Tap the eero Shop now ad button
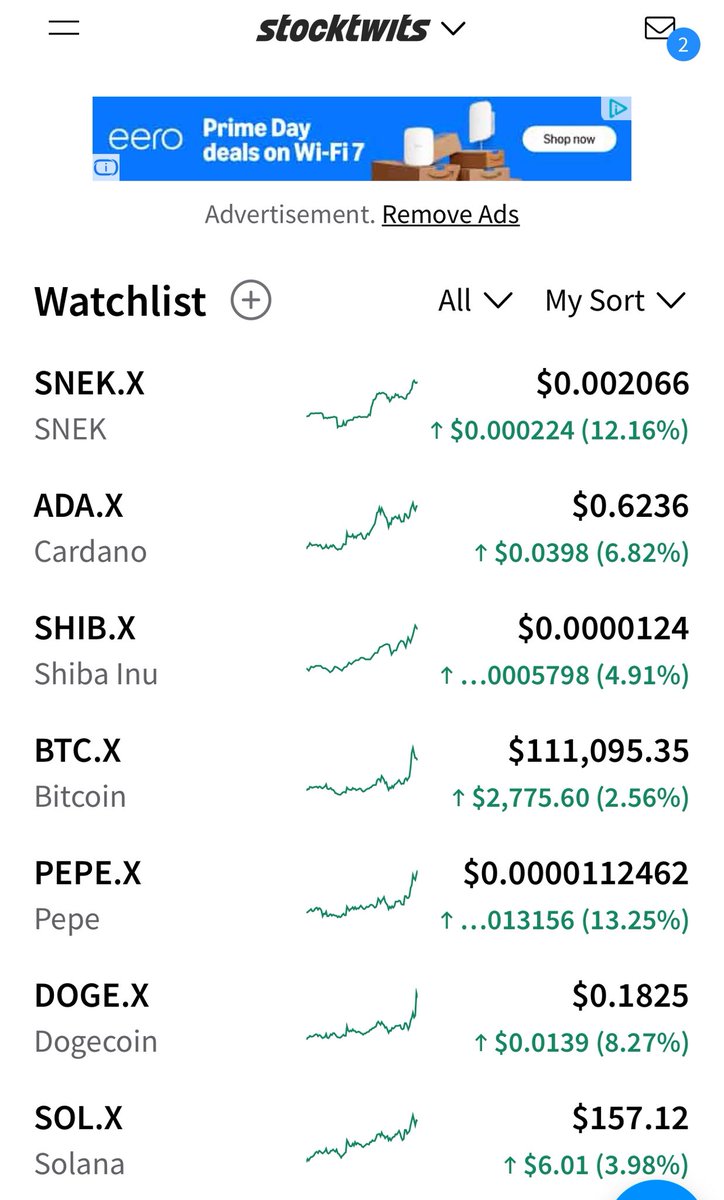724x1200 pixels. [568, 140]
